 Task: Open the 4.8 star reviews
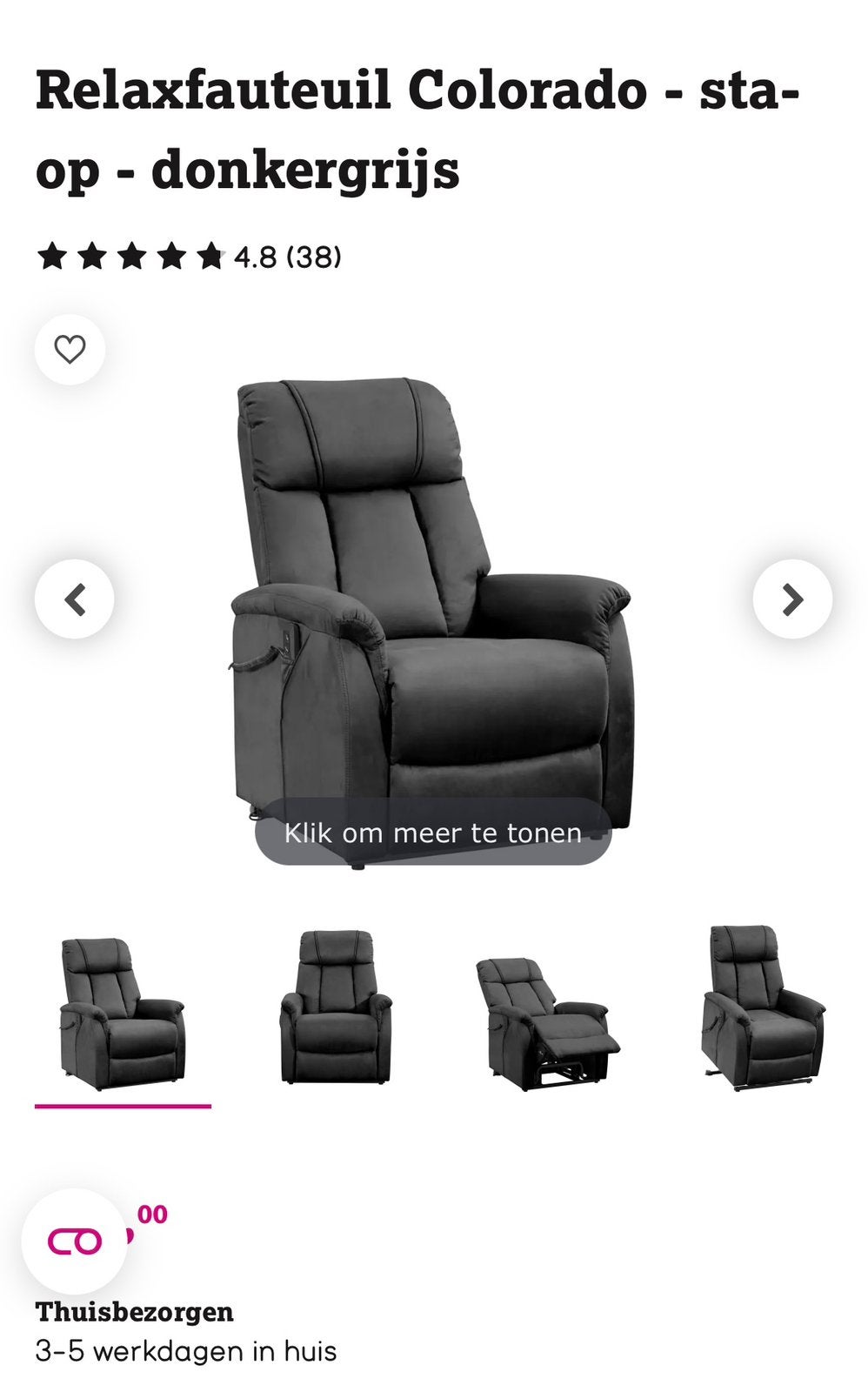coord(189,258)
